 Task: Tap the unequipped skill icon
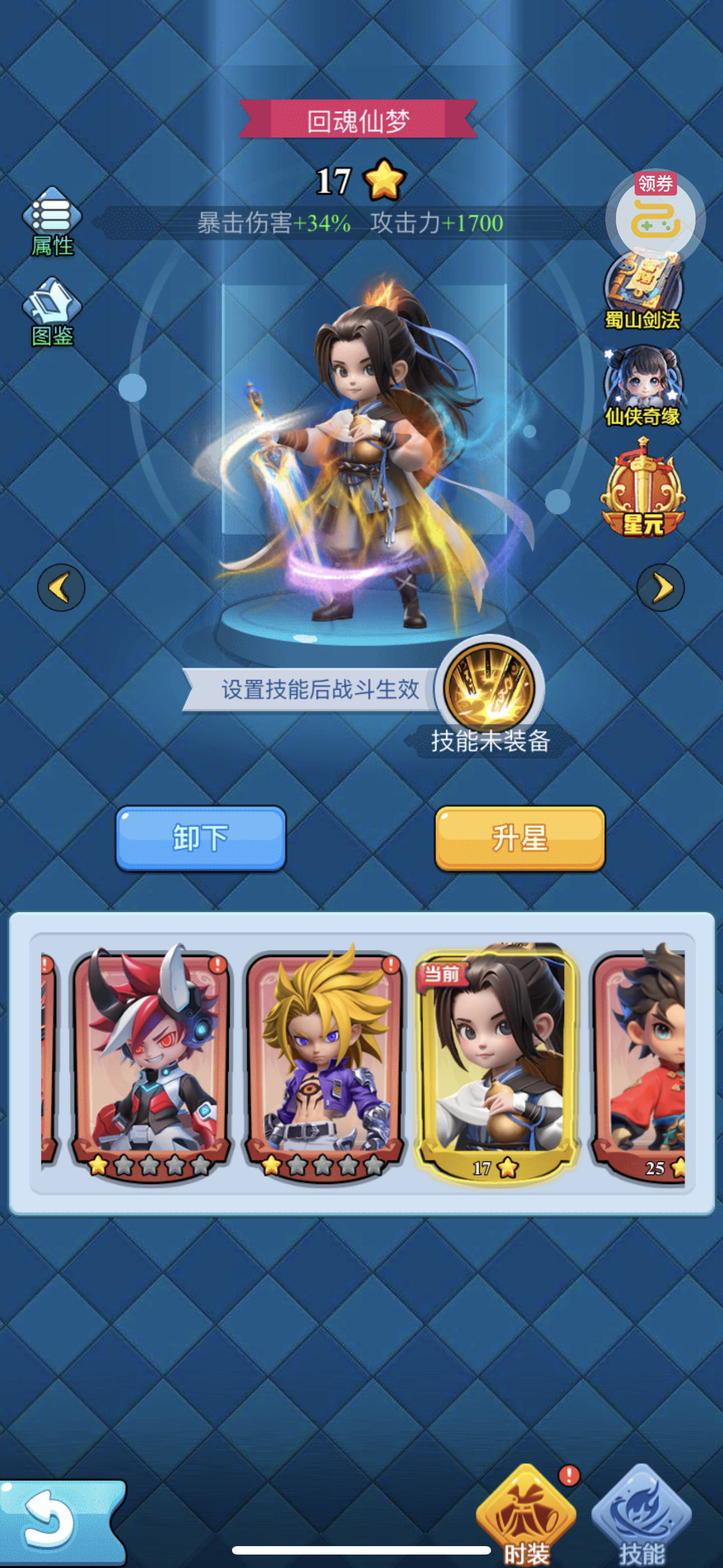coord(489,688)
